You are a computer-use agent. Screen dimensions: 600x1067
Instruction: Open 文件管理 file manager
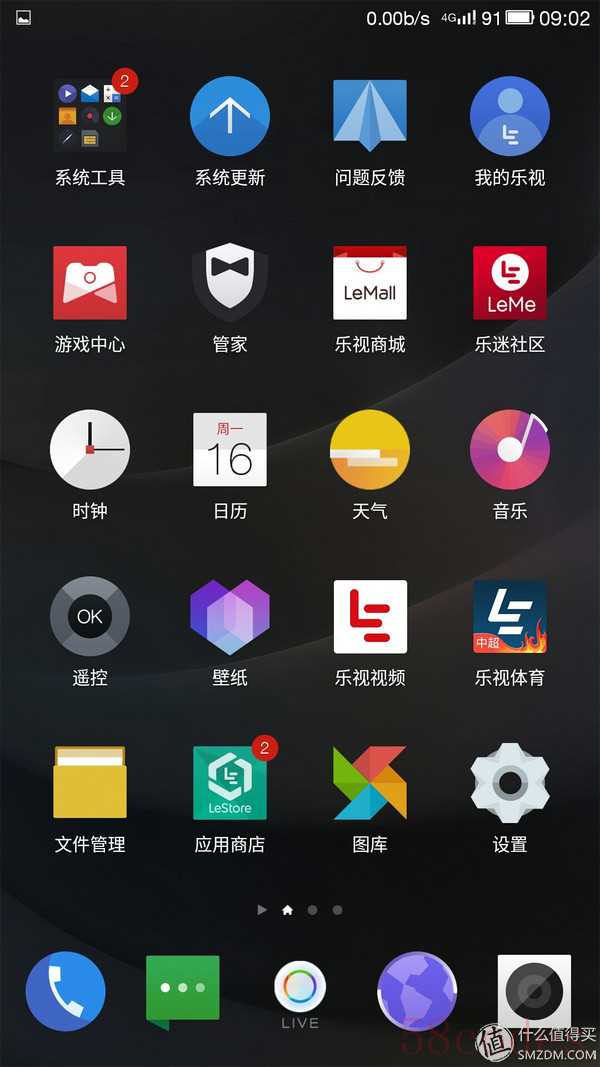[90, 783]
